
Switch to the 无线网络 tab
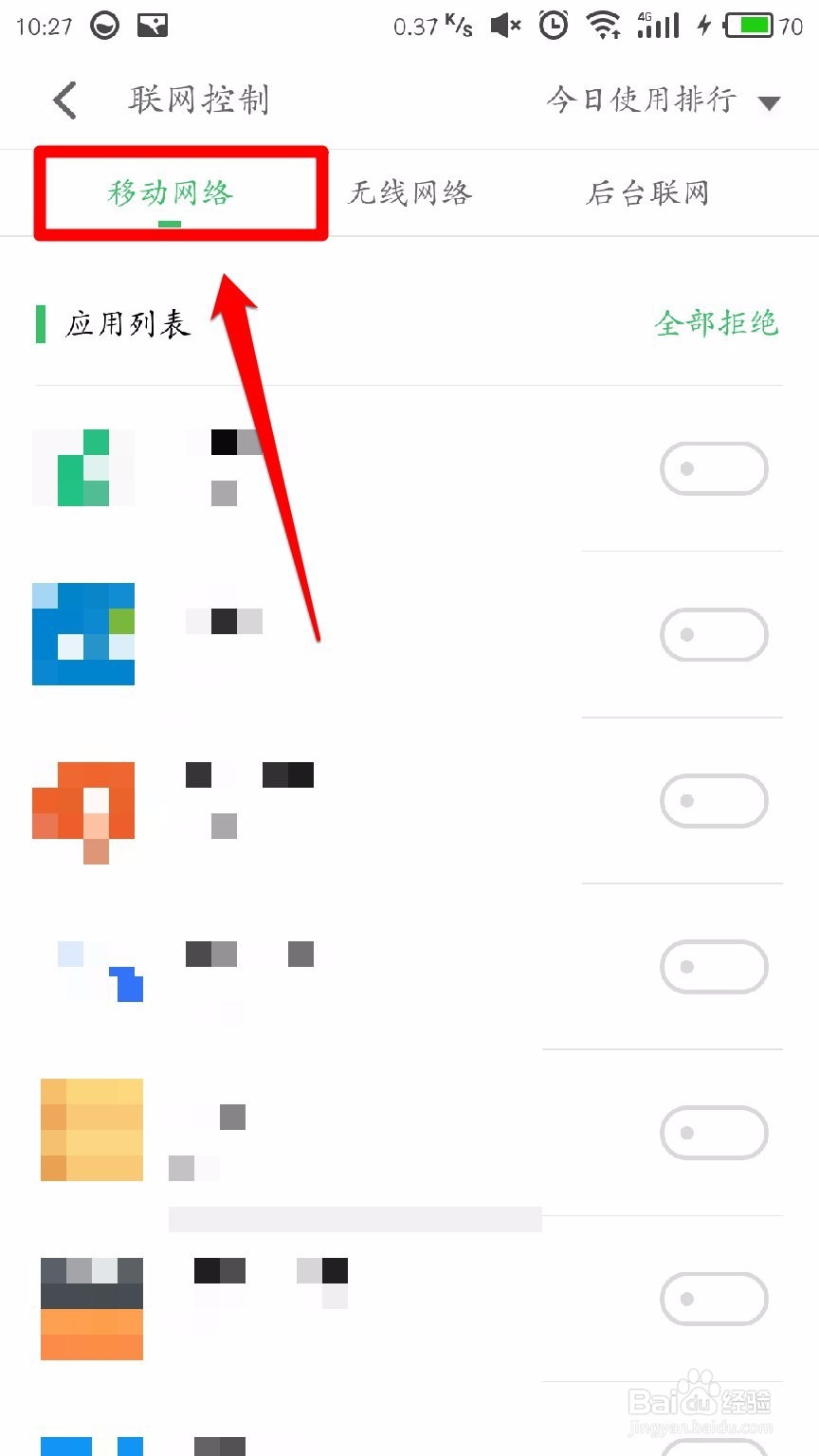click(409, 192)
